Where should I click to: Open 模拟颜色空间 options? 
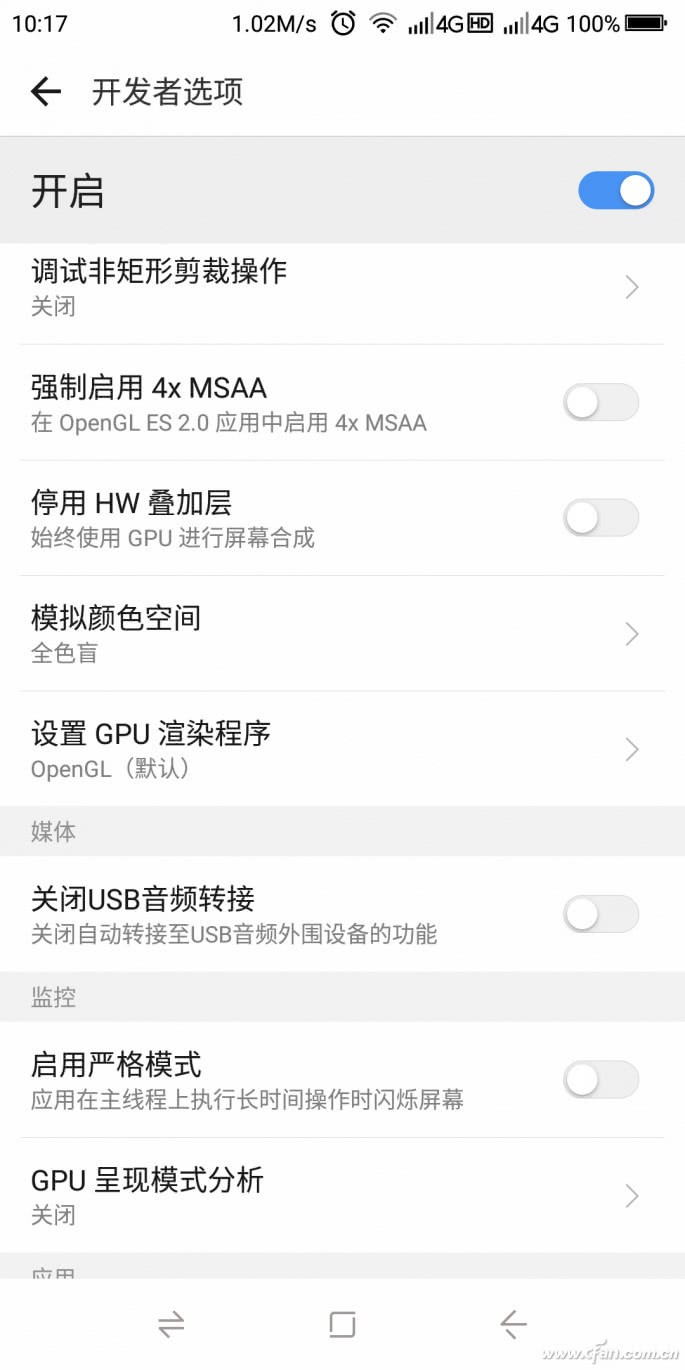[342, 633]
